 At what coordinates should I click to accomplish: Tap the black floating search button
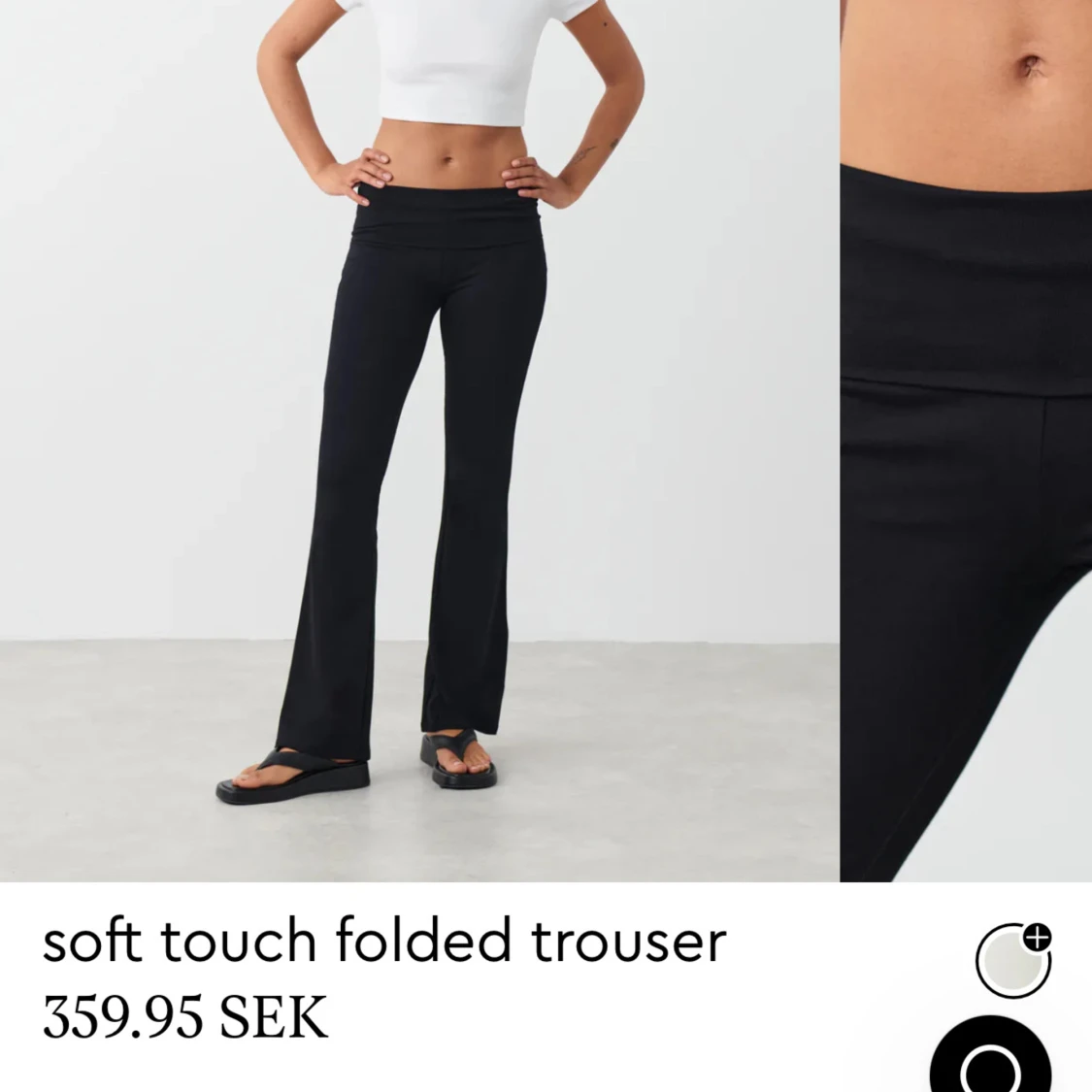pos(991,1062)
